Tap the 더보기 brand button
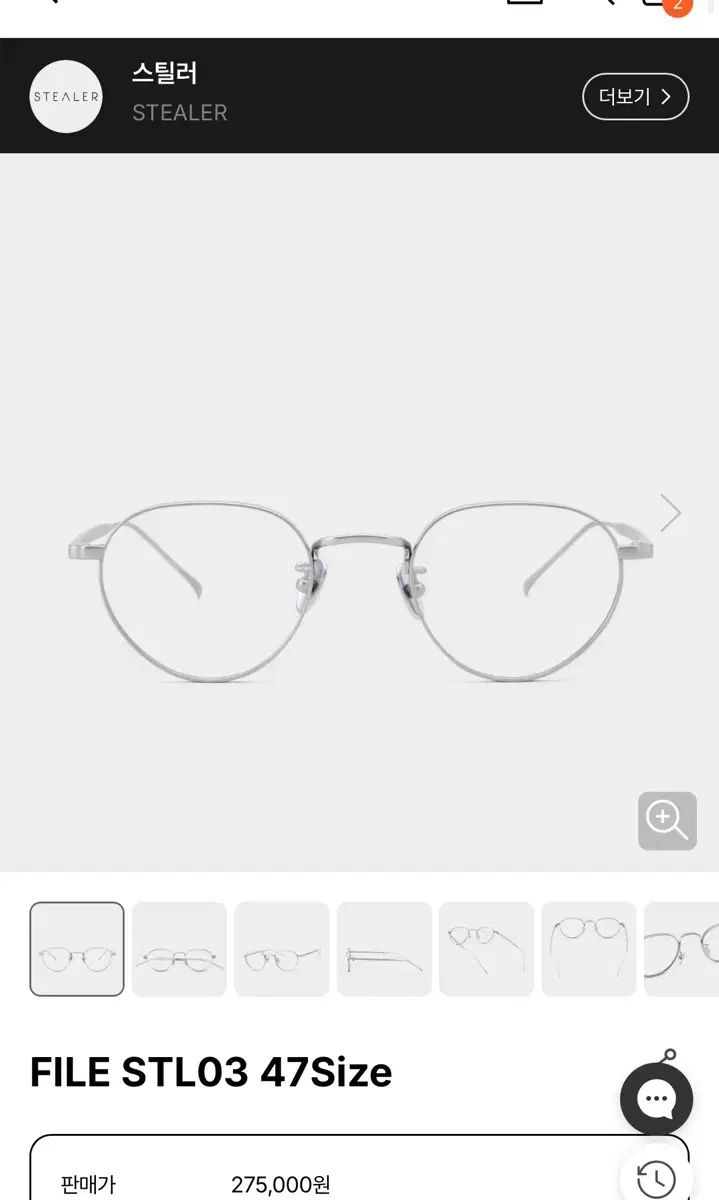Screen dimensions: 719x1200 (x=635, y=97)
